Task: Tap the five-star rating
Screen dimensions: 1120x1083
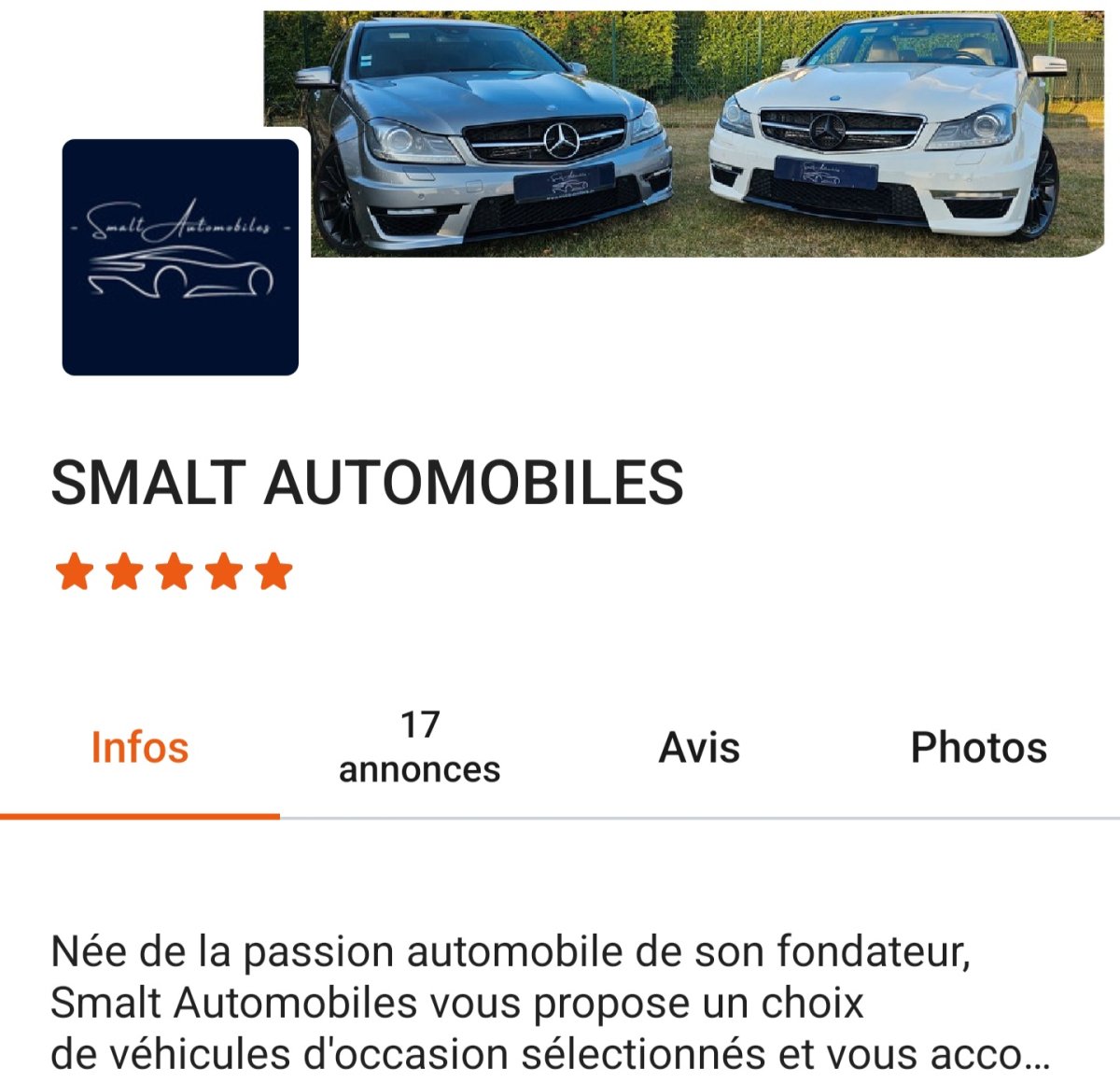Action: click(174, 571)
